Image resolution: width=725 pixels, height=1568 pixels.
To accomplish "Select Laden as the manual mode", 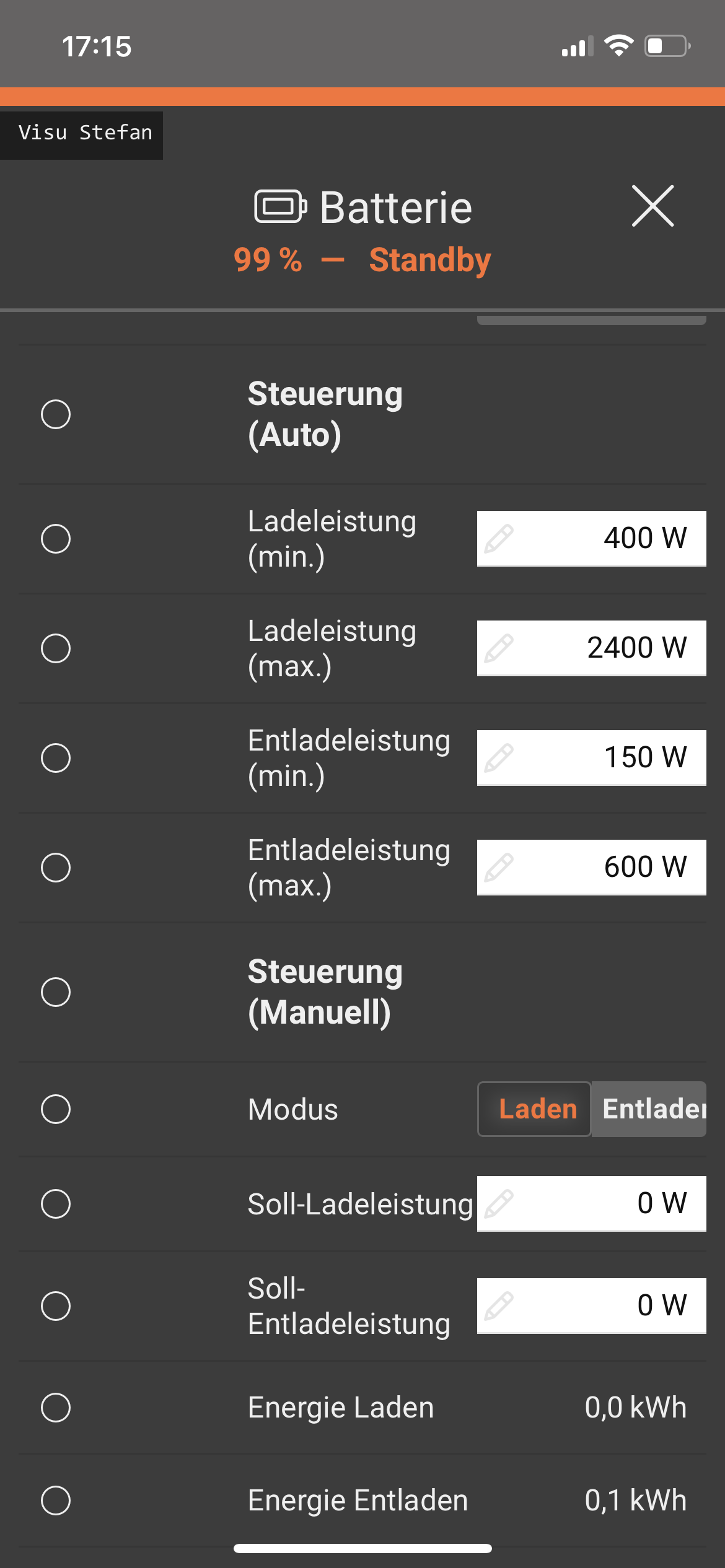I will (x=535, y=1108).
